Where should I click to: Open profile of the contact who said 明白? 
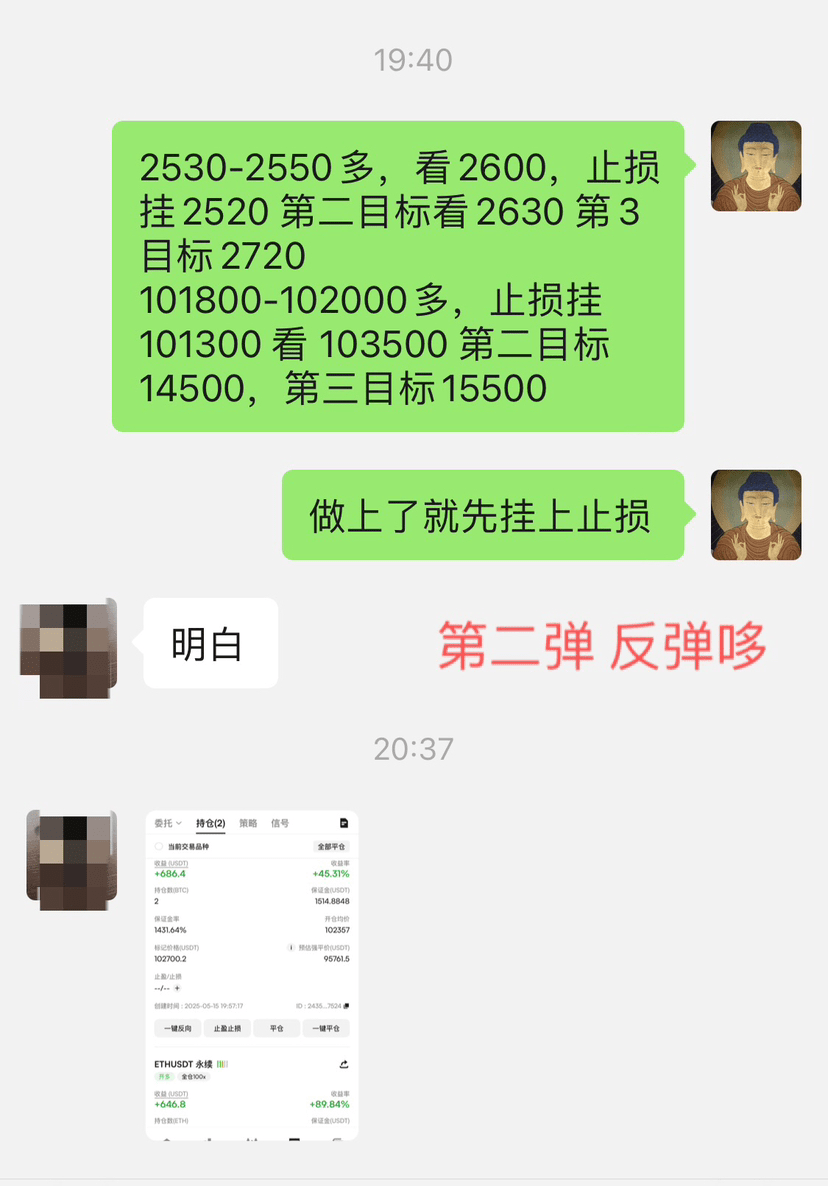pos(69,648)
